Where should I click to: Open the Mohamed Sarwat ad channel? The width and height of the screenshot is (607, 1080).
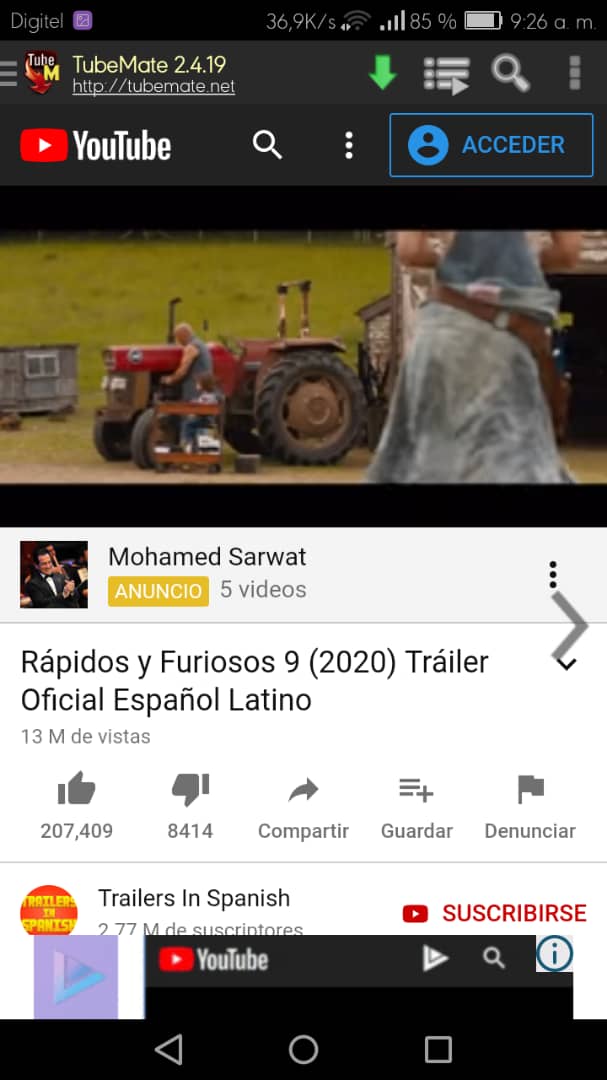click(x=206, y=557)
